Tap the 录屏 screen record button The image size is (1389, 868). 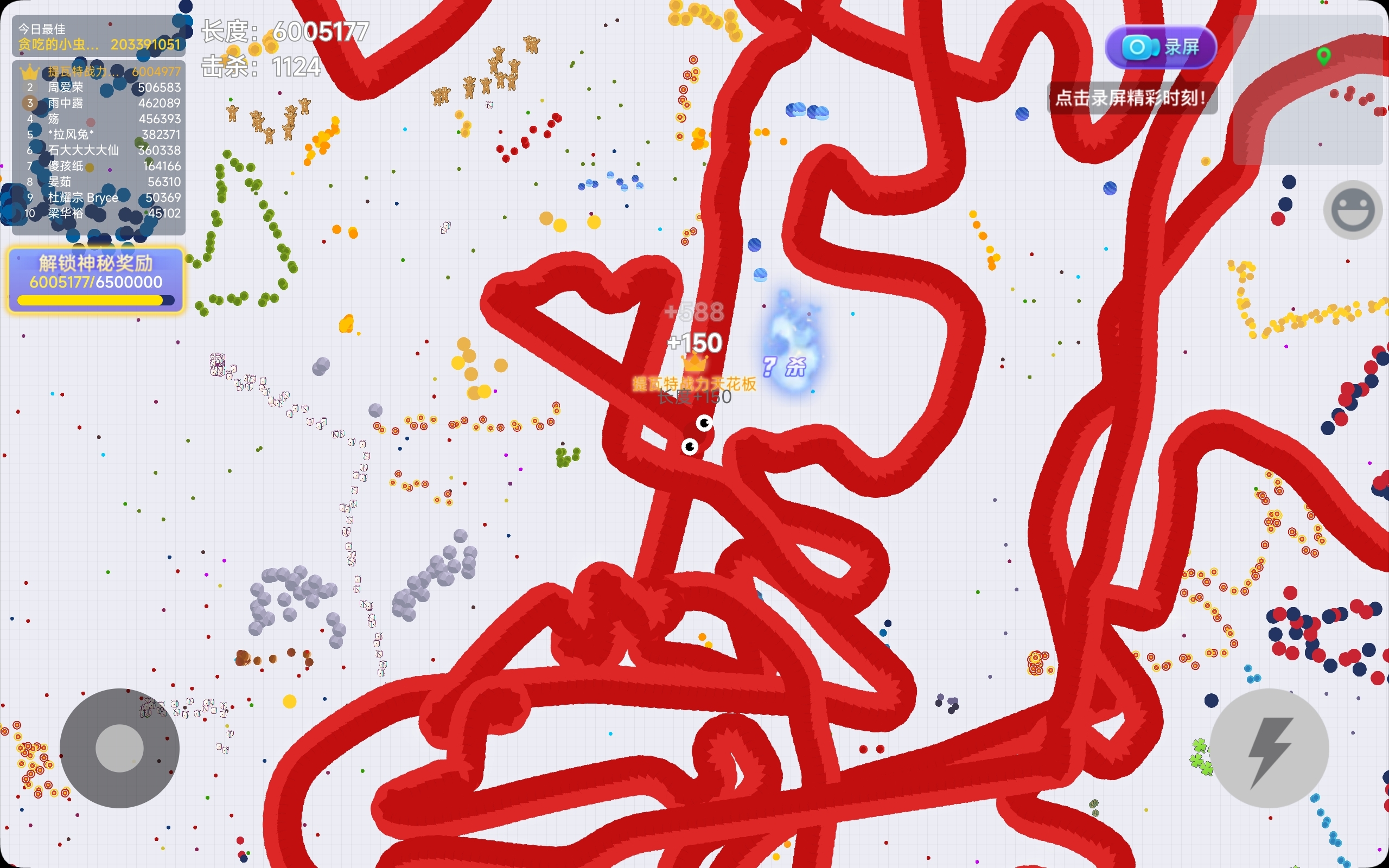pos(1160,47)
